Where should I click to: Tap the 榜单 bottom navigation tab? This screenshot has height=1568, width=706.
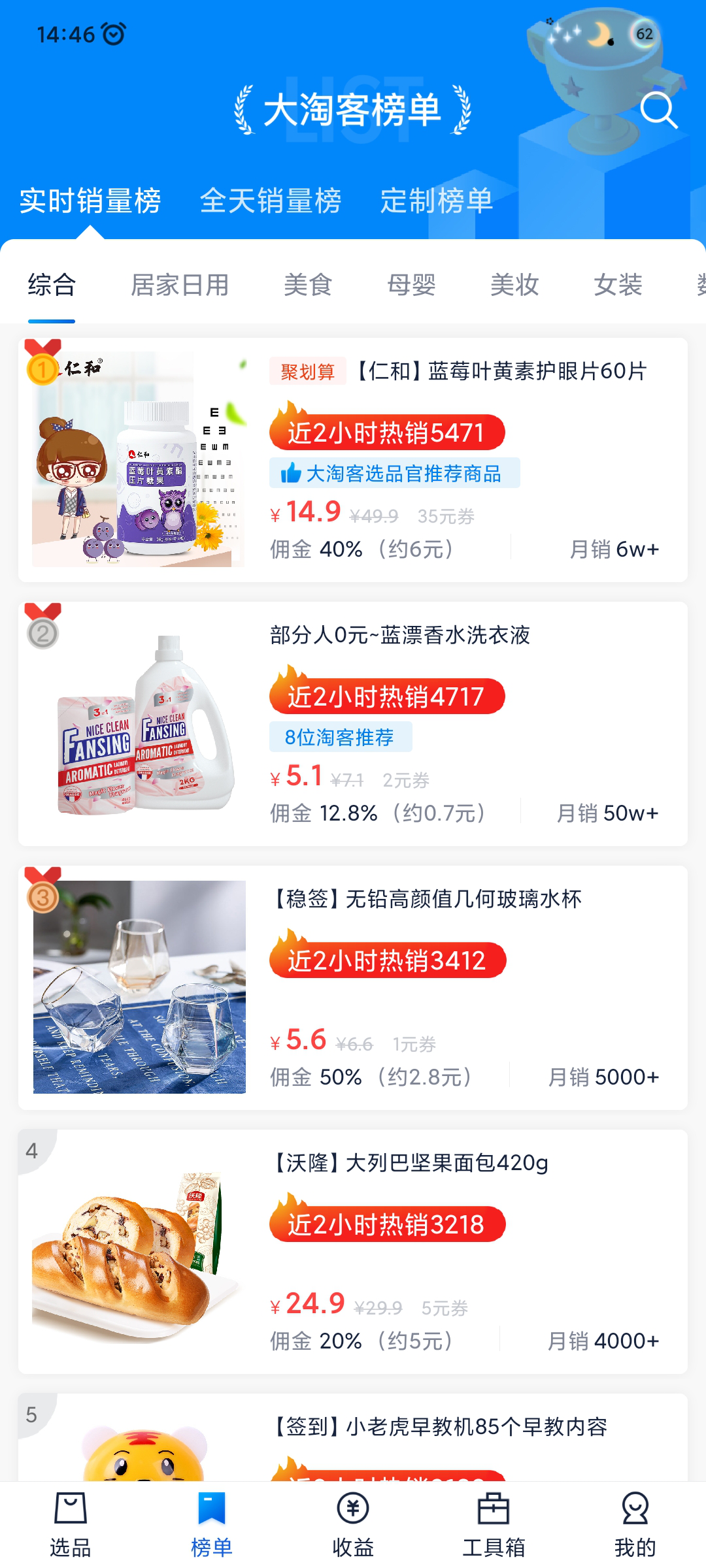pyautogui.click(x=212, y=1525)
